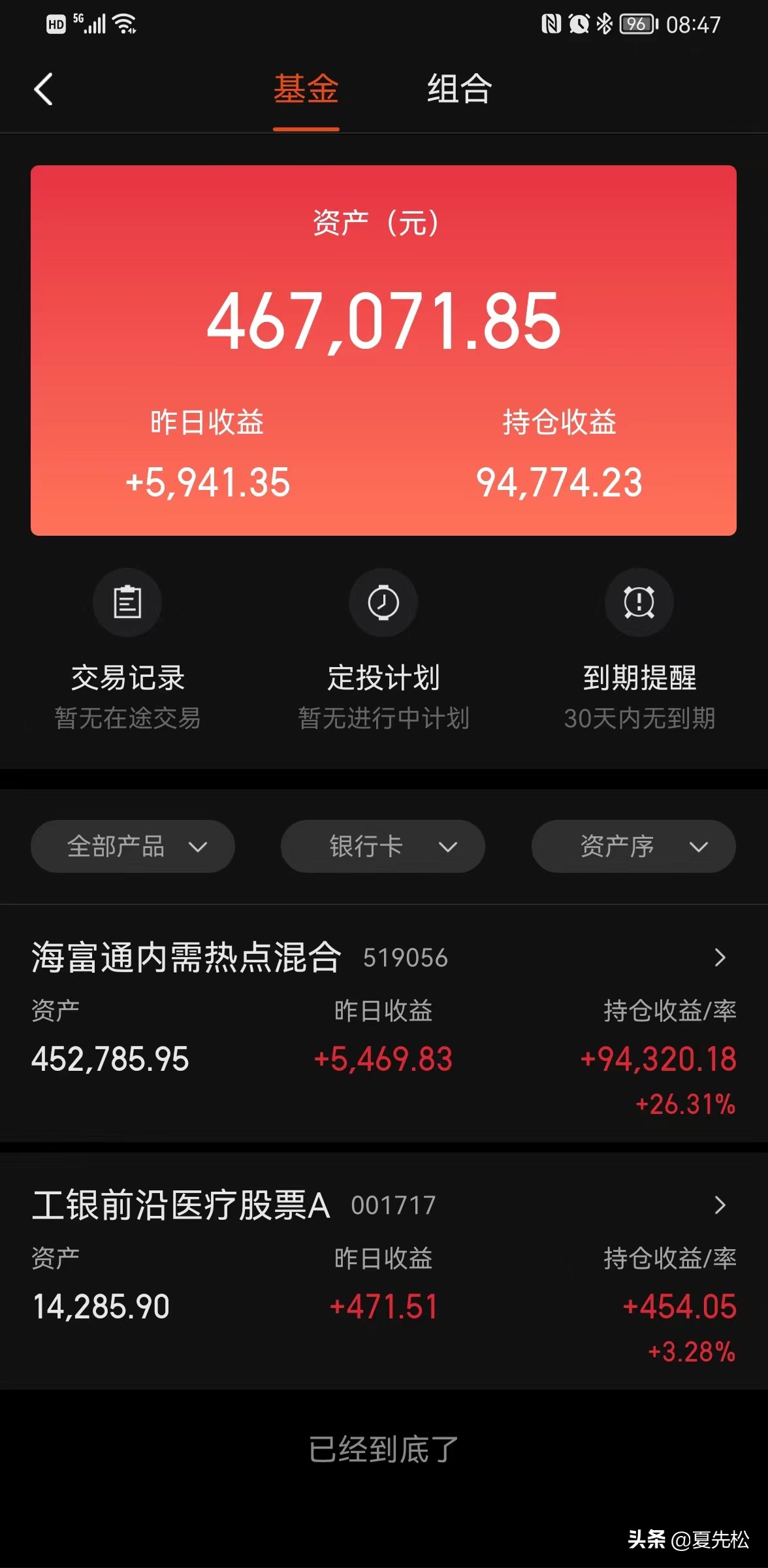Expand the 资产序 sorting dropdown
Screen dimensions: 768x1568
633,846
